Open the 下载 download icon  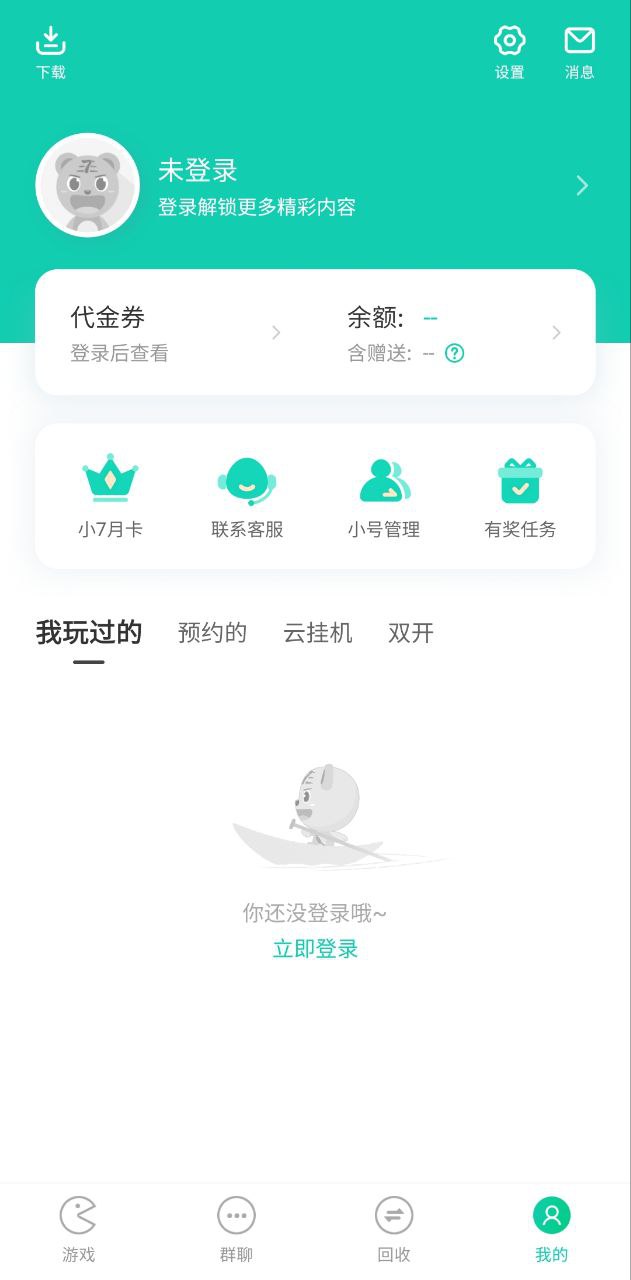[x=51, y=52]
